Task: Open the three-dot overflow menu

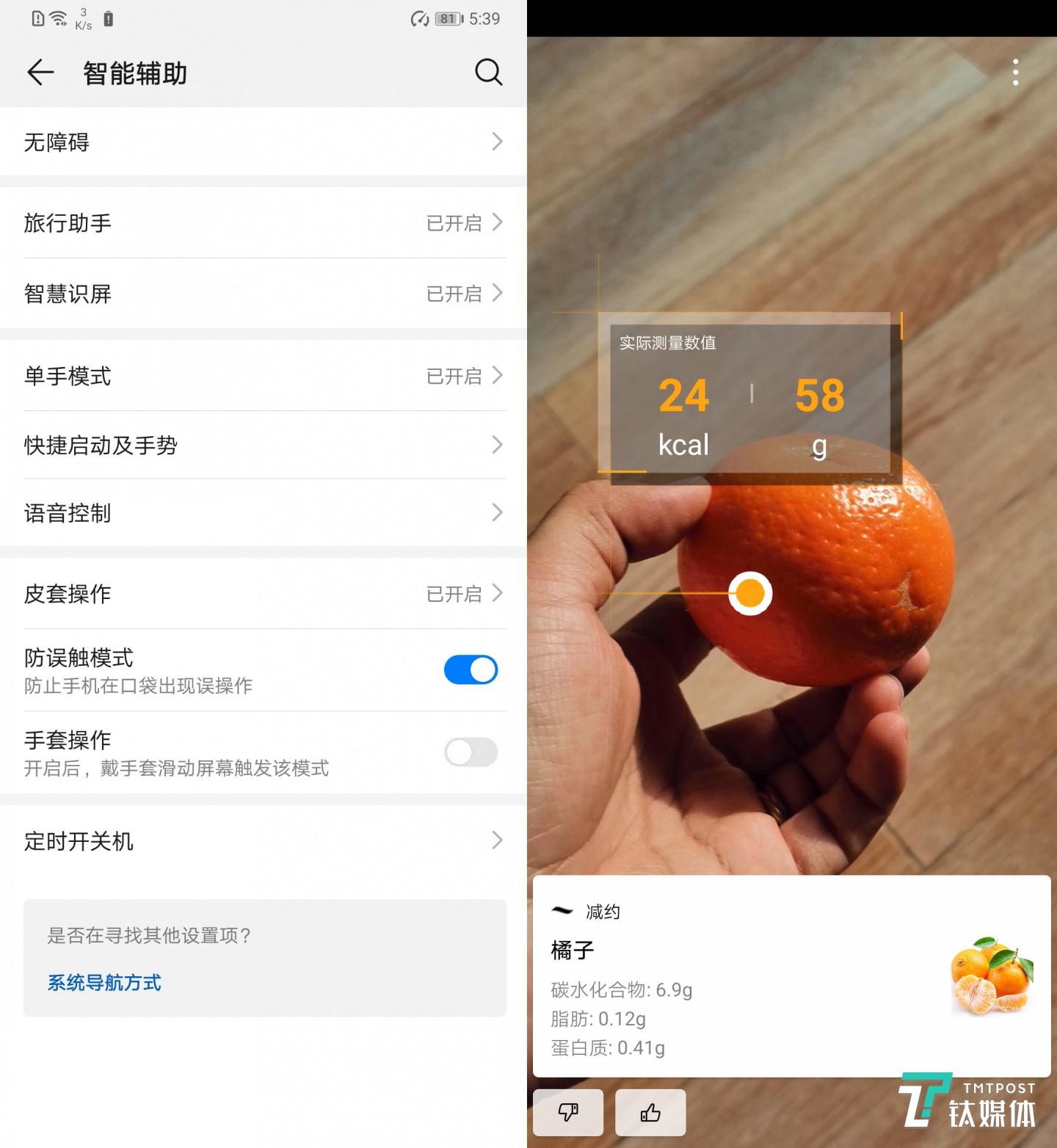Action: click(1015, 71)
